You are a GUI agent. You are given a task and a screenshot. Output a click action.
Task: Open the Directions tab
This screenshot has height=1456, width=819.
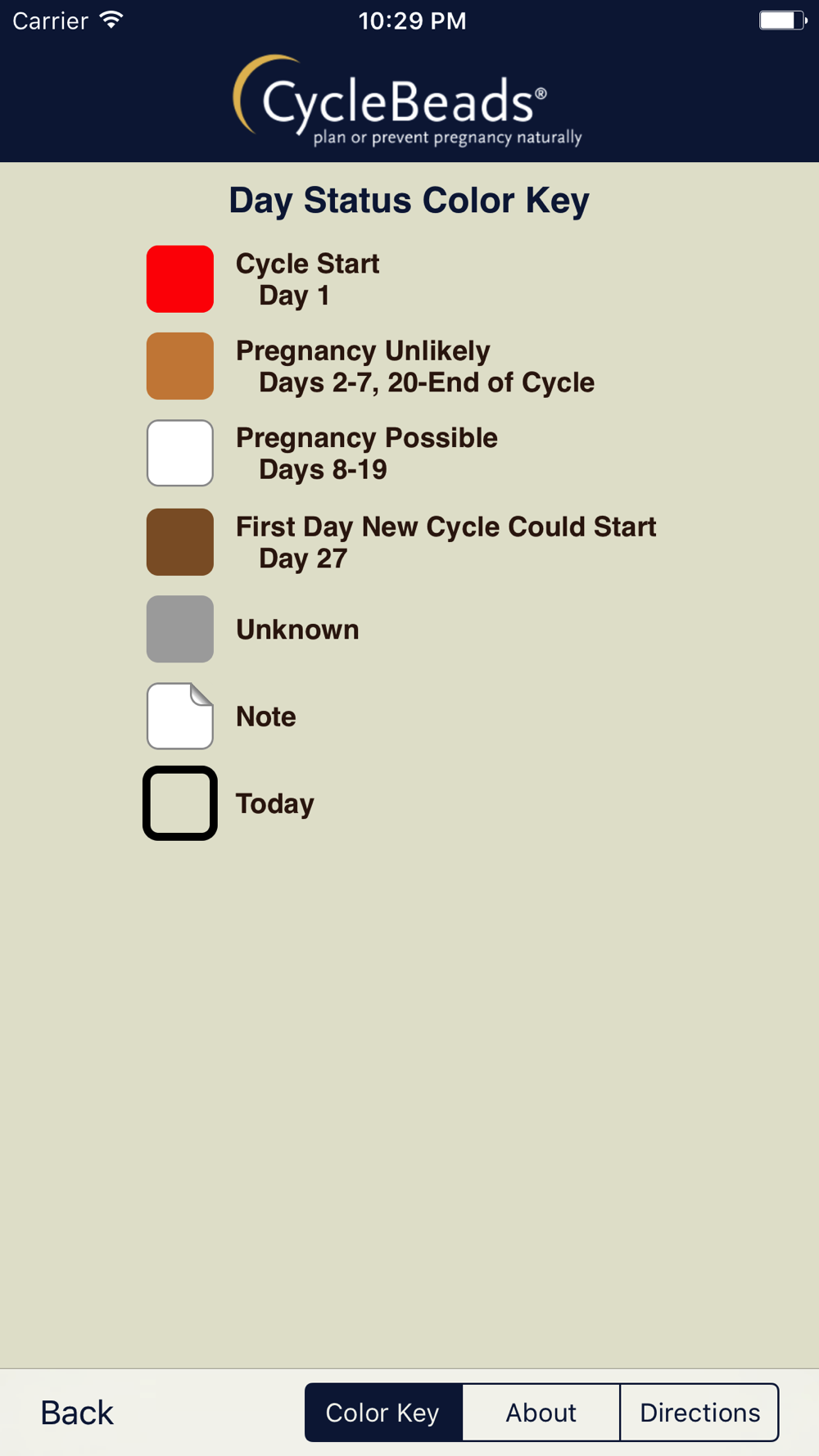tap(699, 1413)
